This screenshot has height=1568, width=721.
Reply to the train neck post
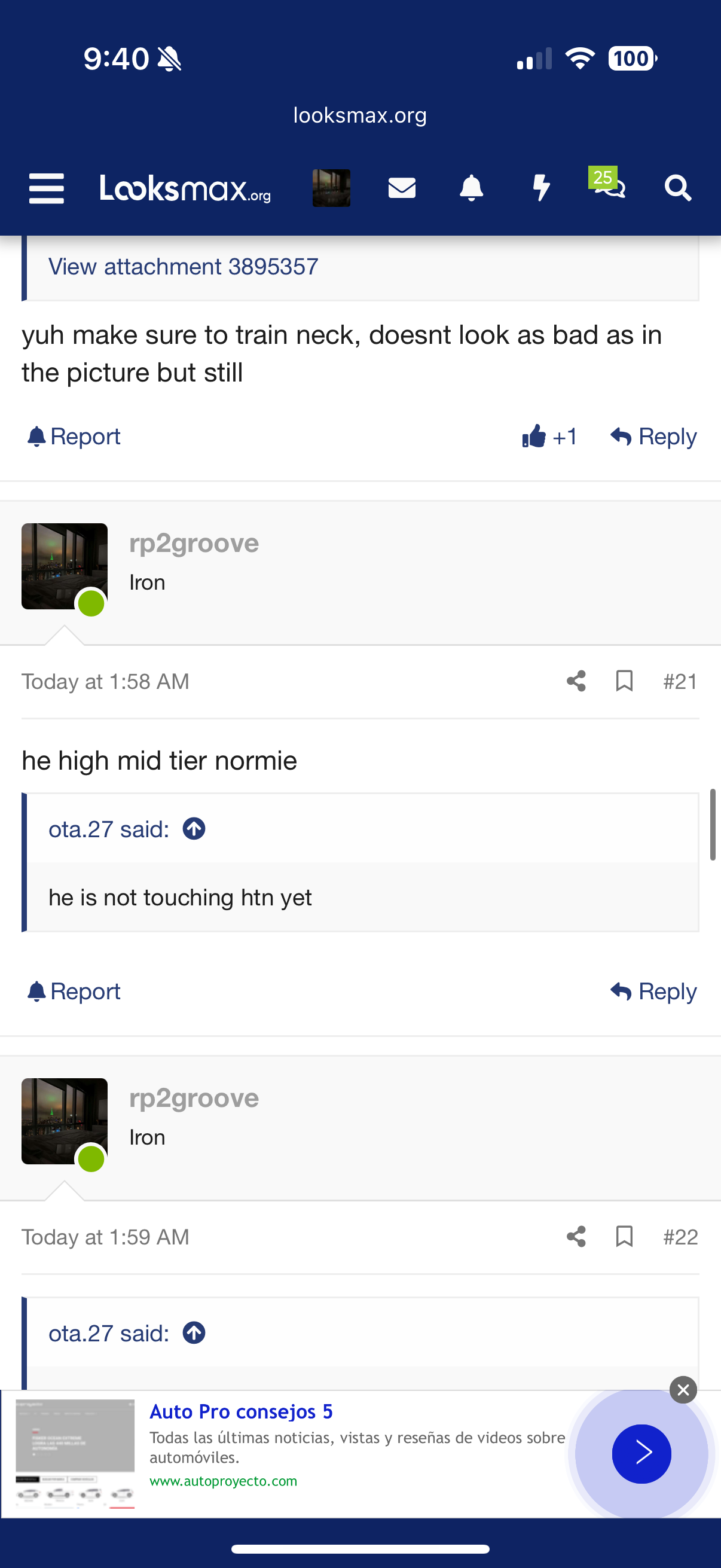653,437
